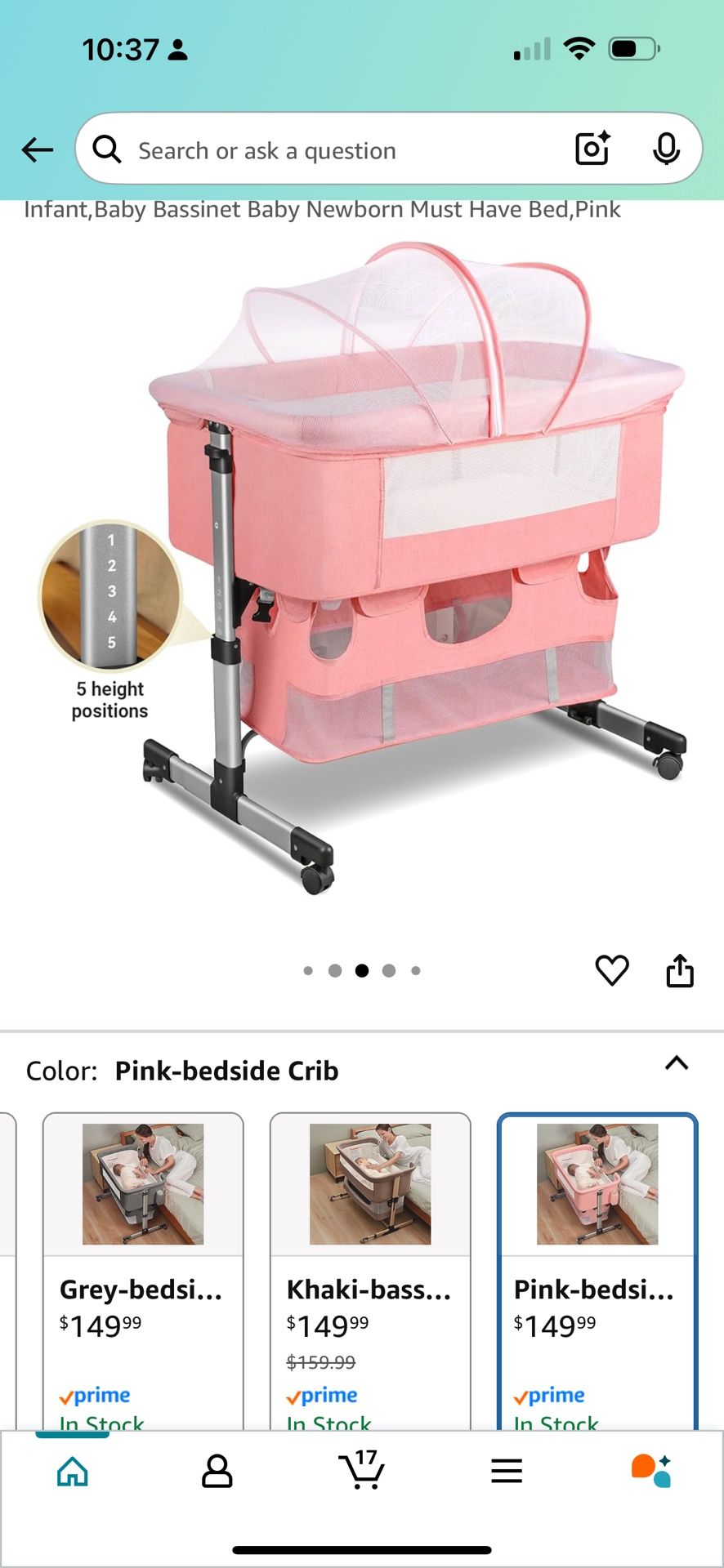Open the Rufus AI assistant

651,1470
